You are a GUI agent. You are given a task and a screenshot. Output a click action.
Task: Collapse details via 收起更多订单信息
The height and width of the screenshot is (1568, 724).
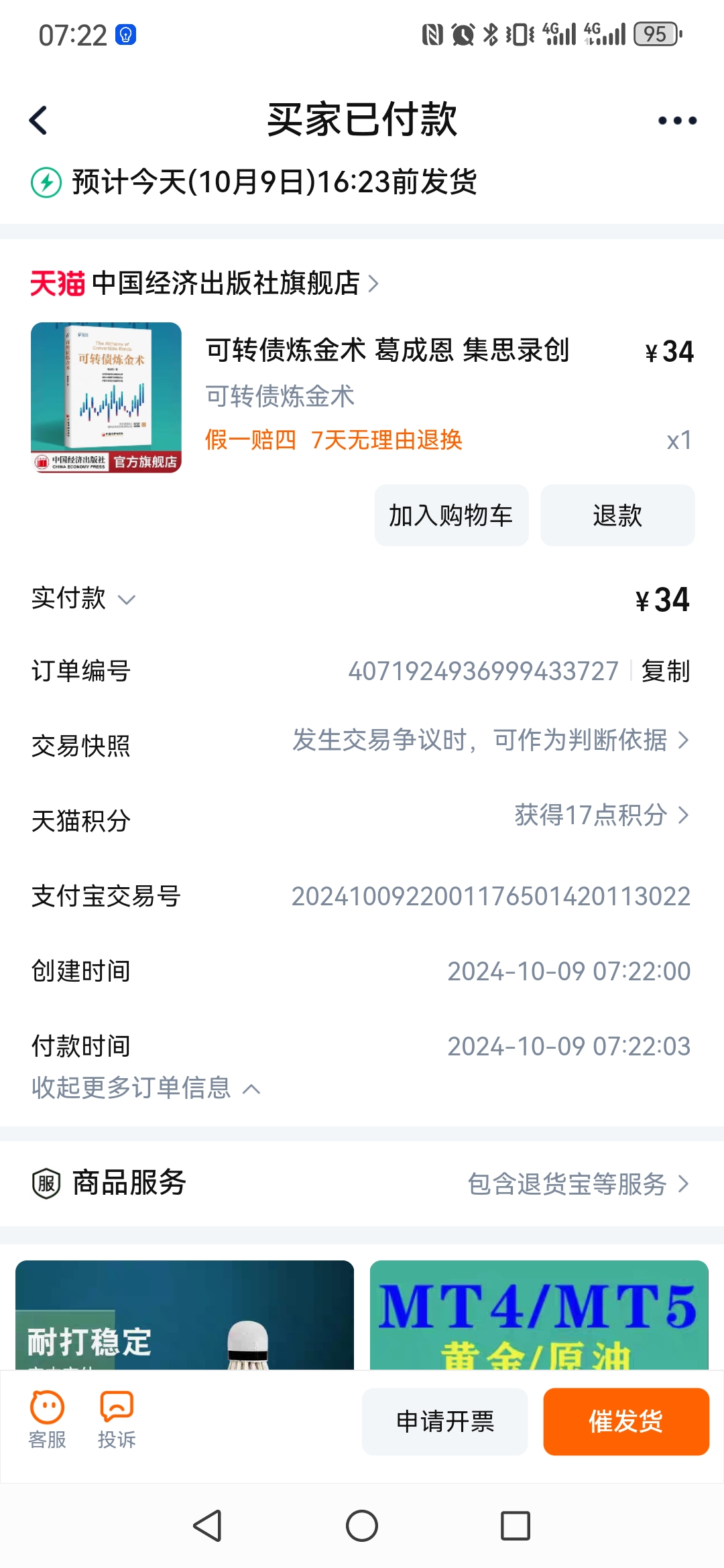pos(145,1088)
